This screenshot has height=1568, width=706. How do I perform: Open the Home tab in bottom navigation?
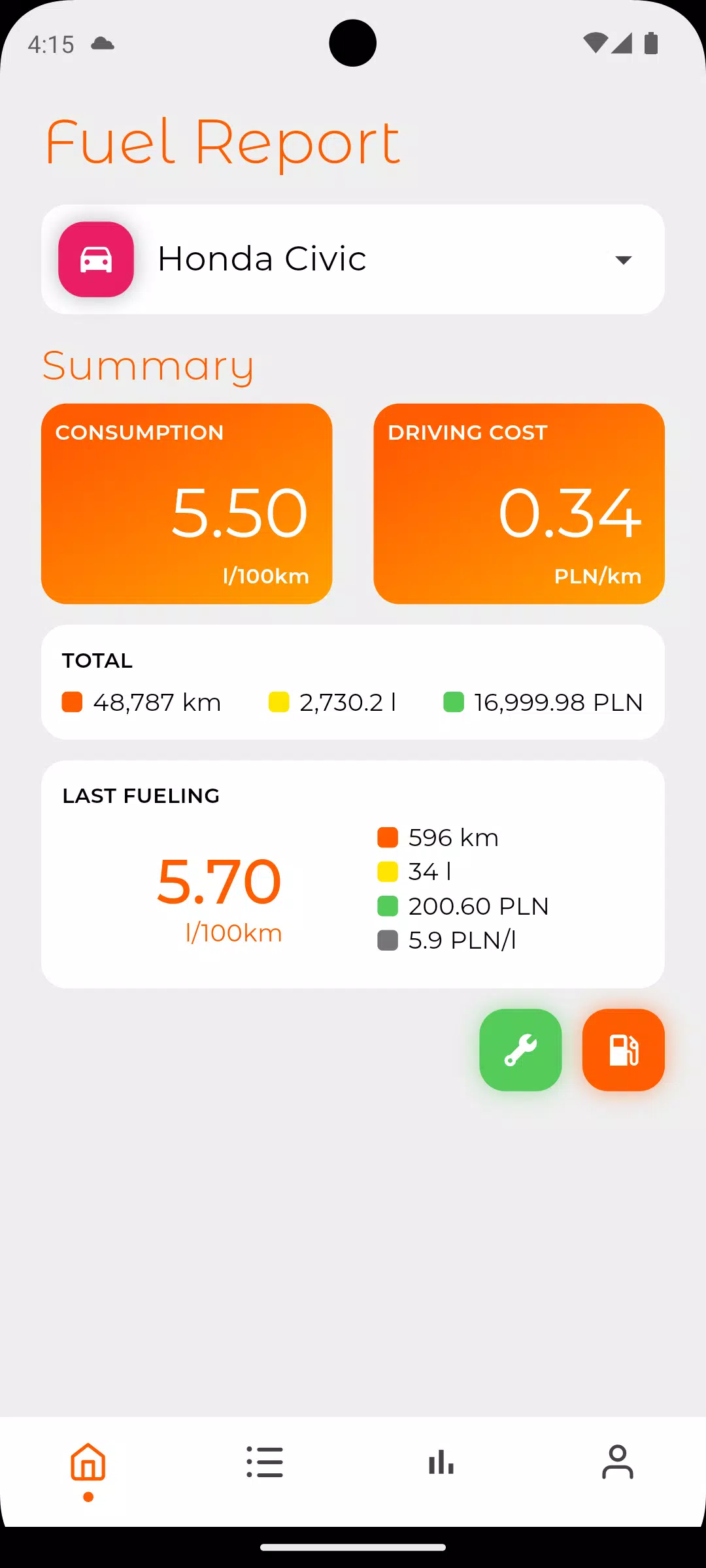point(88,1463)
